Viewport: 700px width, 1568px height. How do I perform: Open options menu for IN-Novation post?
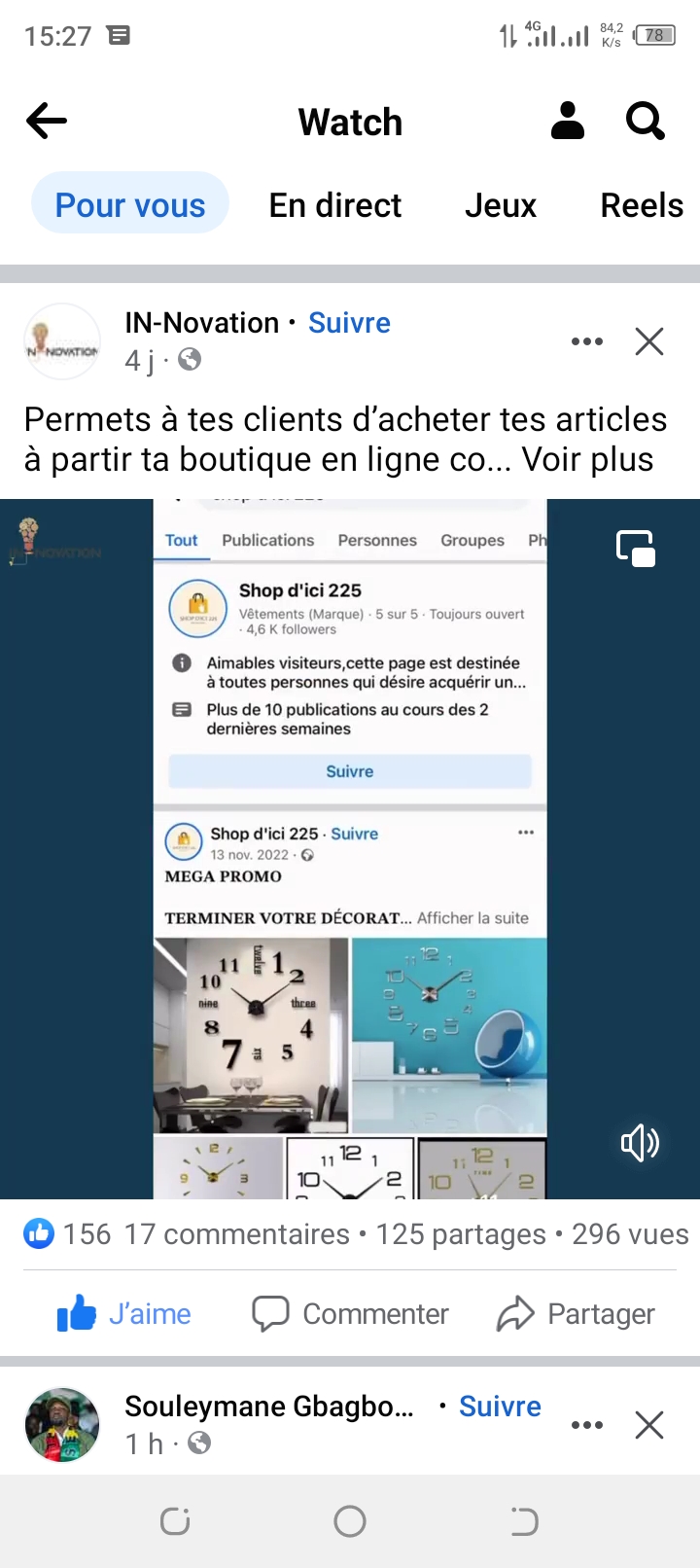coord(587,341)
